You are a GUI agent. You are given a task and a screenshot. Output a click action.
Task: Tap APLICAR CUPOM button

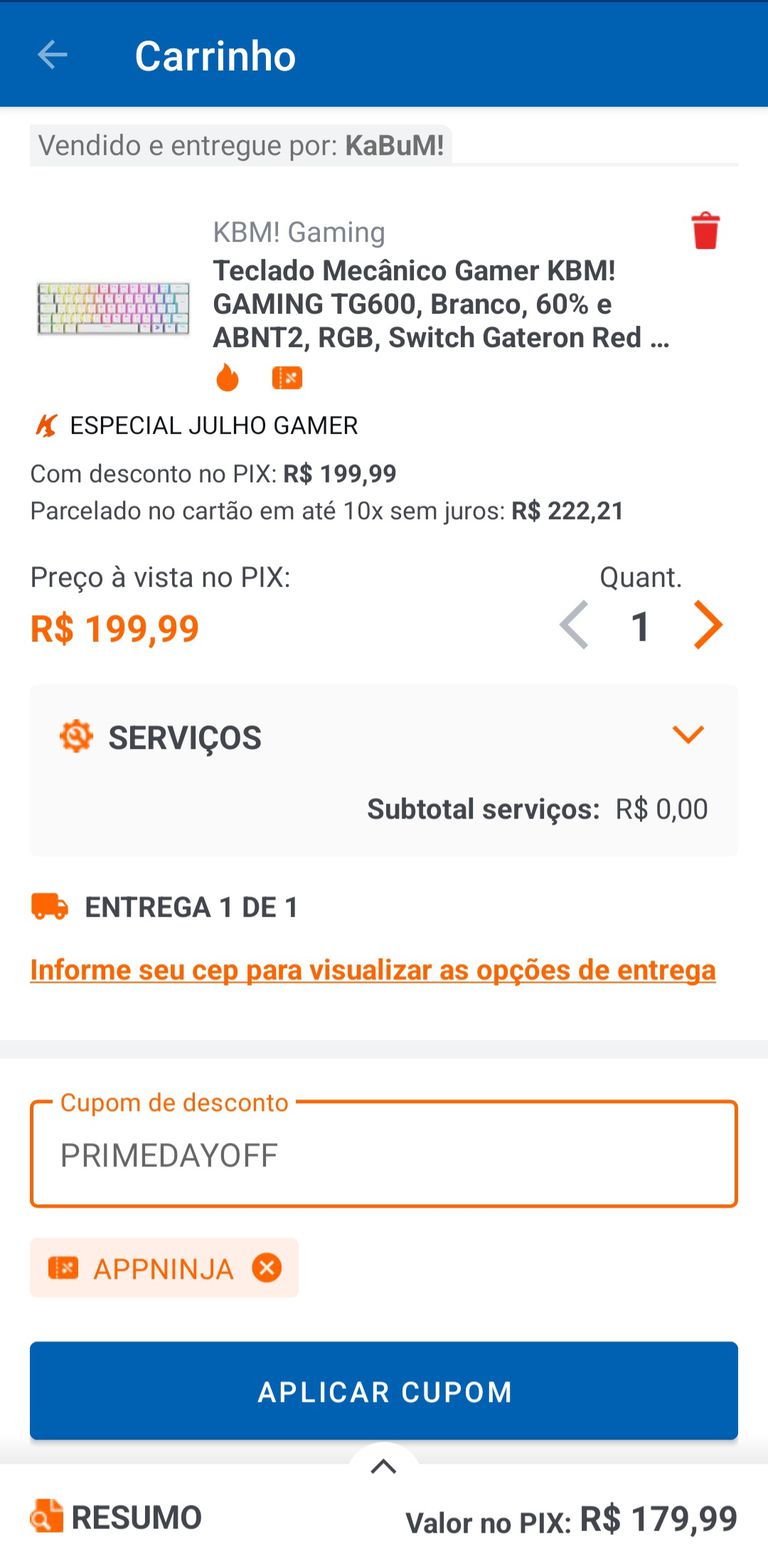(384, 1391)
